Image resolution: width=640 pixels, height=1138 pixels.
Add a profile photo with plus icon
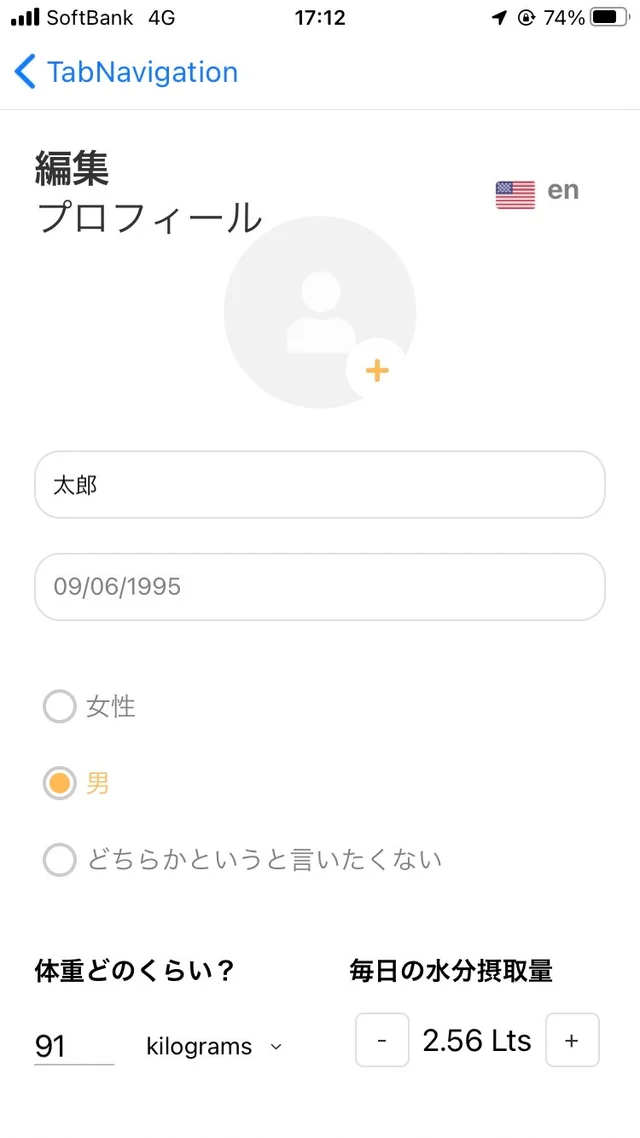pos(376,371)
